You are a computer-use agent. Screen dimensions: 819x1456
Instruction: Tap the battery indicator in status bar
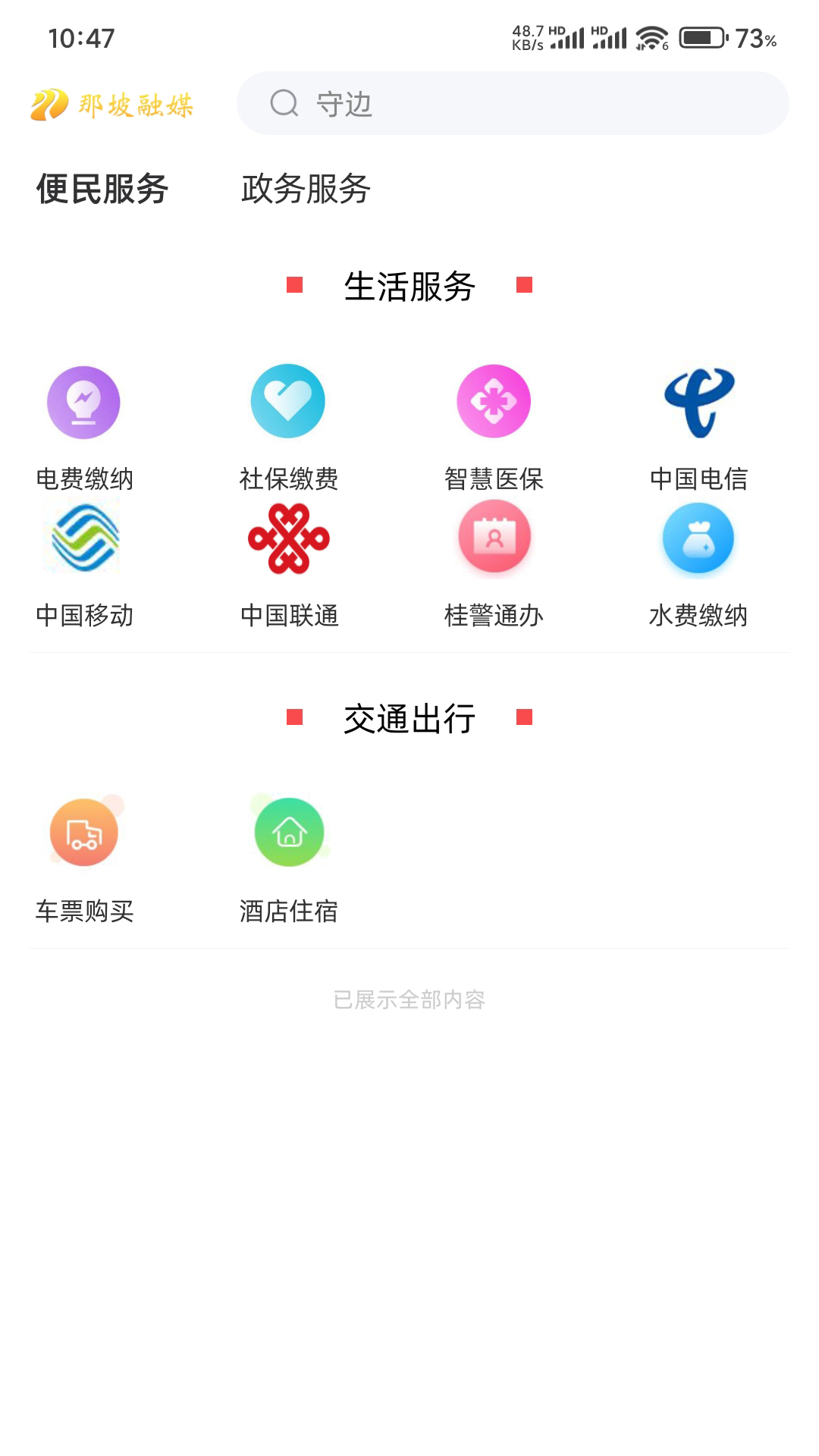click(x=701, y=34)
